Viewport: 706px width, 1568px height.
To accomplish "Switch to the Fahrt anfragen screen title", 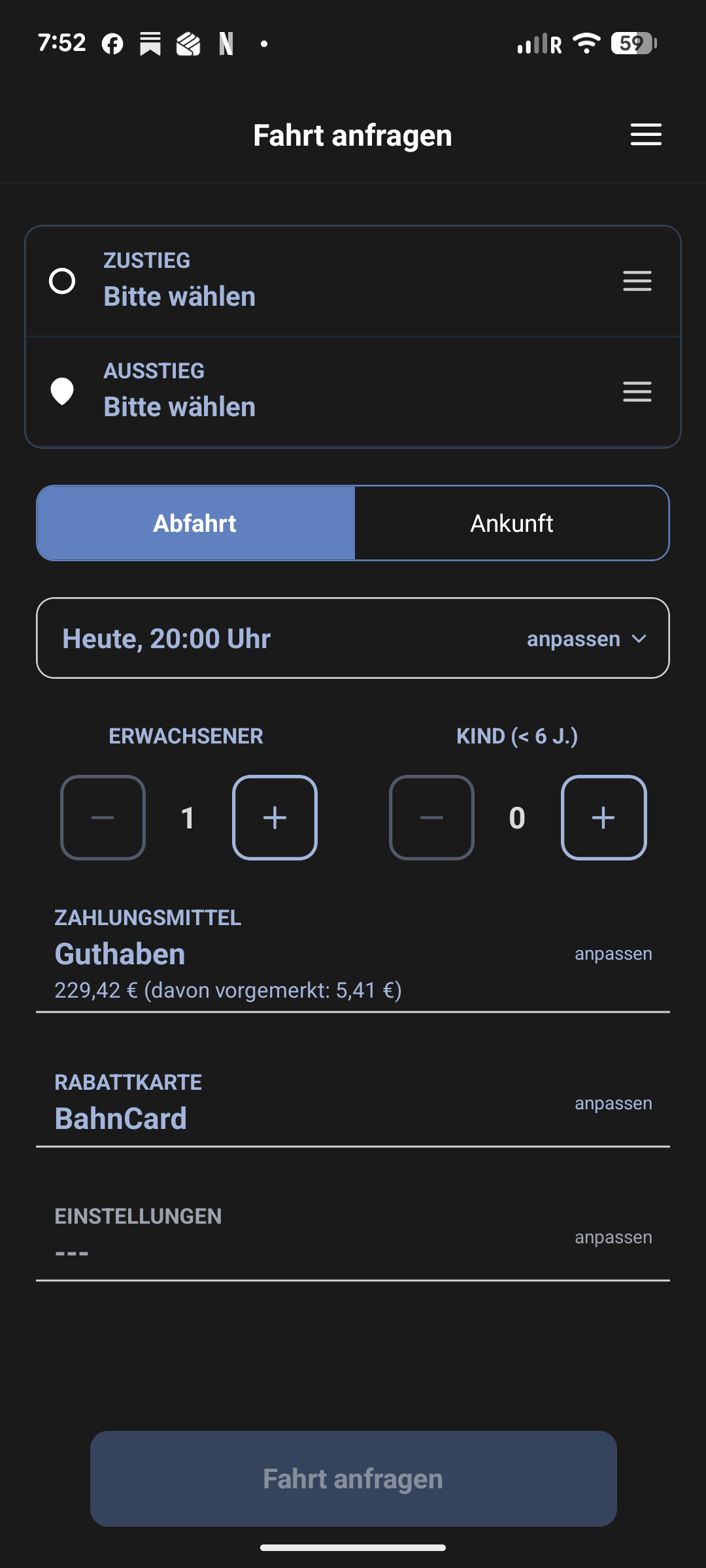I will [x=353, y=135].
